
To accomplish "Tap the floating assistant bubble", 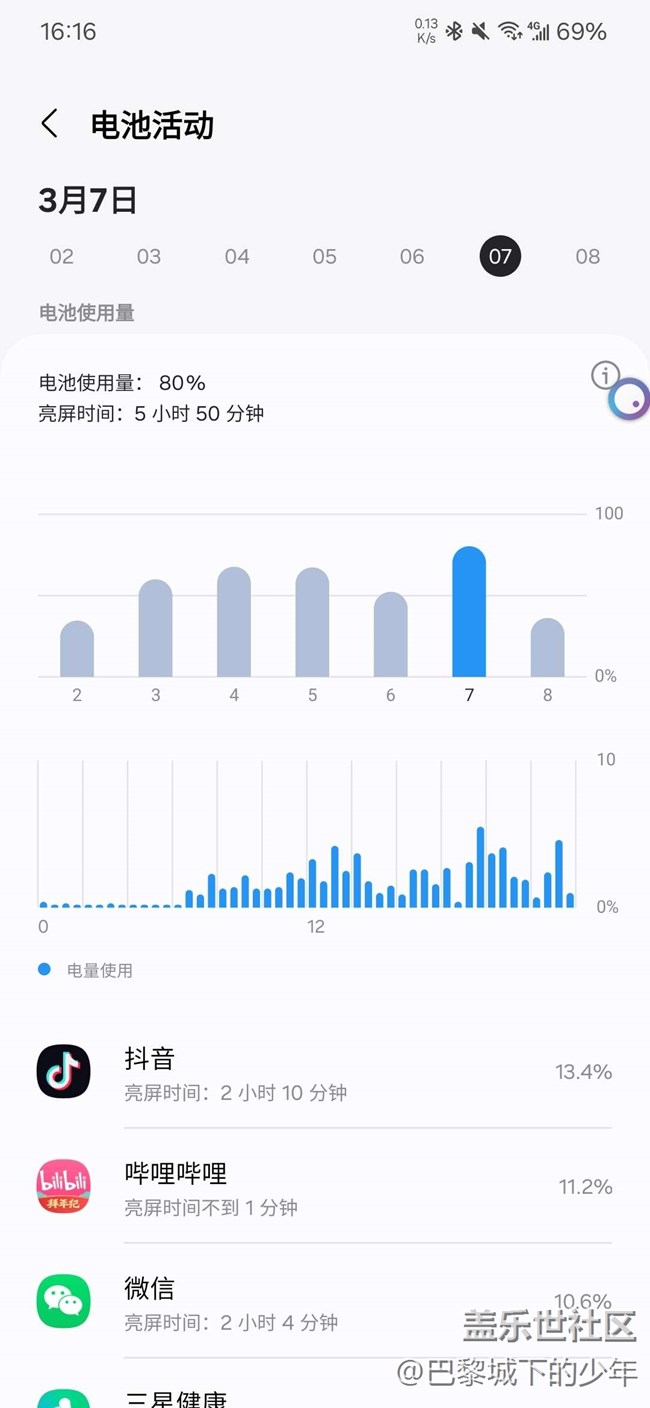I will pyautogui.click(x=630, y=400).
